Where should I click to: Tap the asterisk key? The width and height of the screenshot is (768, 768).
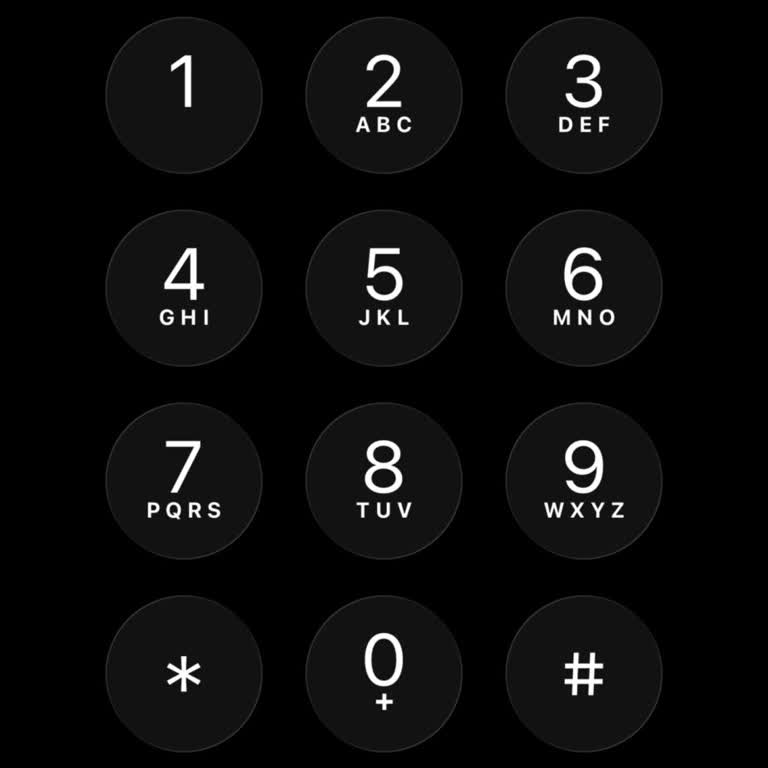184,674
